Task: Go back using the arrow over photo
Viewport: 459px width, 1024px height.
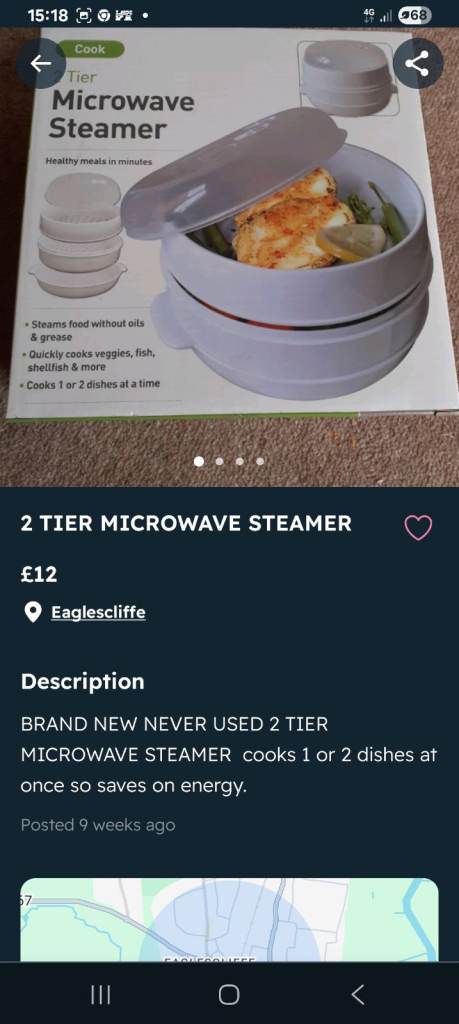Action: [x=41, y=63]
